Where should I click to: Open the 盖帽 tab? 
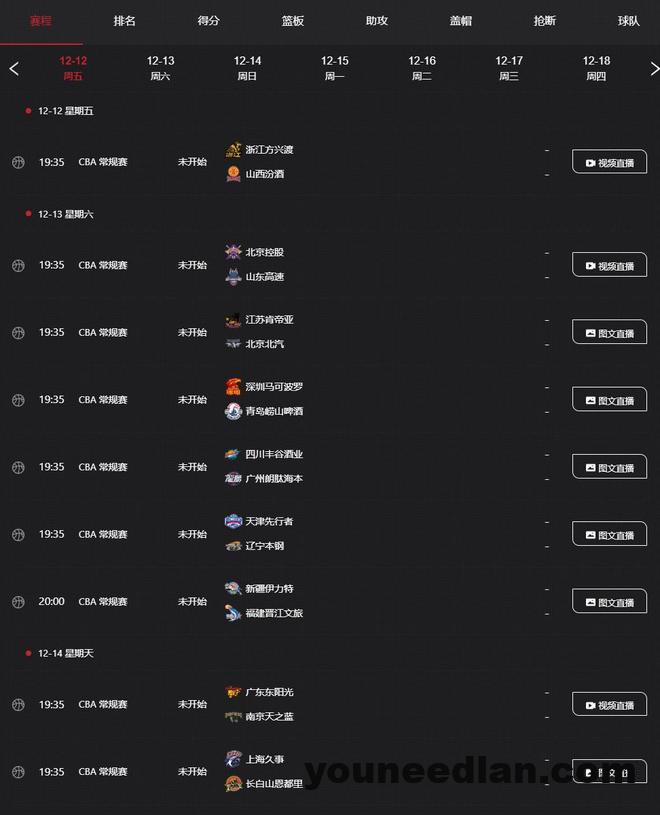coord(461,21)
